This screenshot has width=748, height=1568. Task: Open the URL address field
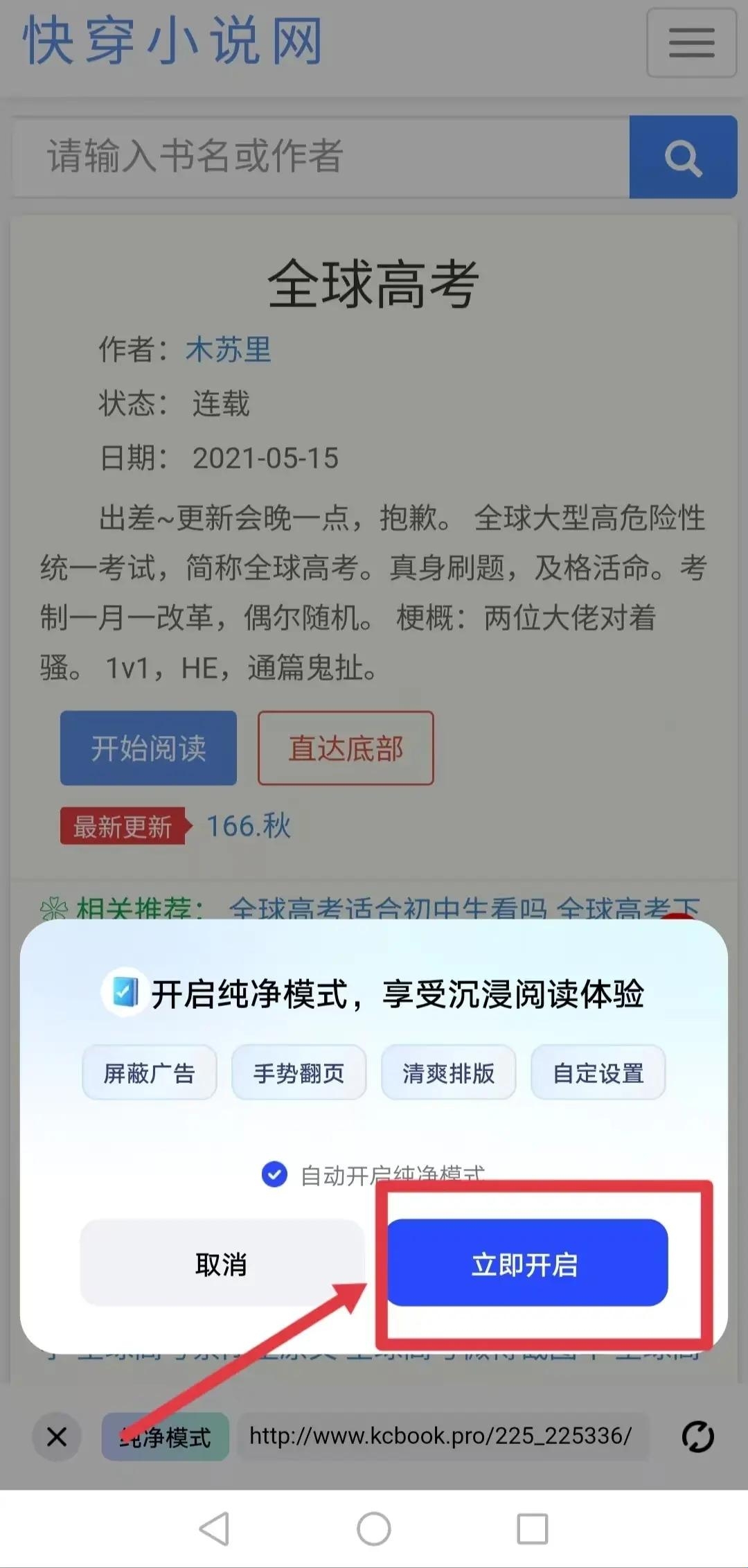pyautogui.click(x=443, y=1436)
